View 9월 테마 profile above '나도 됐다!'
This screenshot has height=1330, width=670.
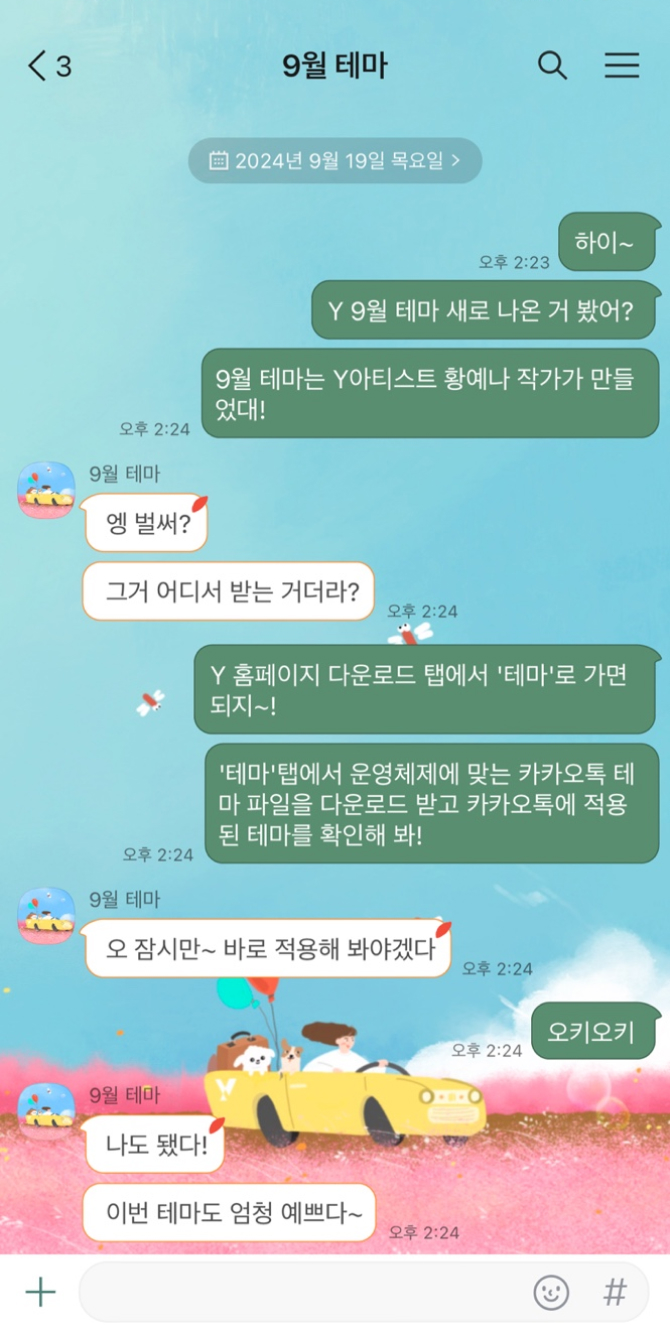47,1110
